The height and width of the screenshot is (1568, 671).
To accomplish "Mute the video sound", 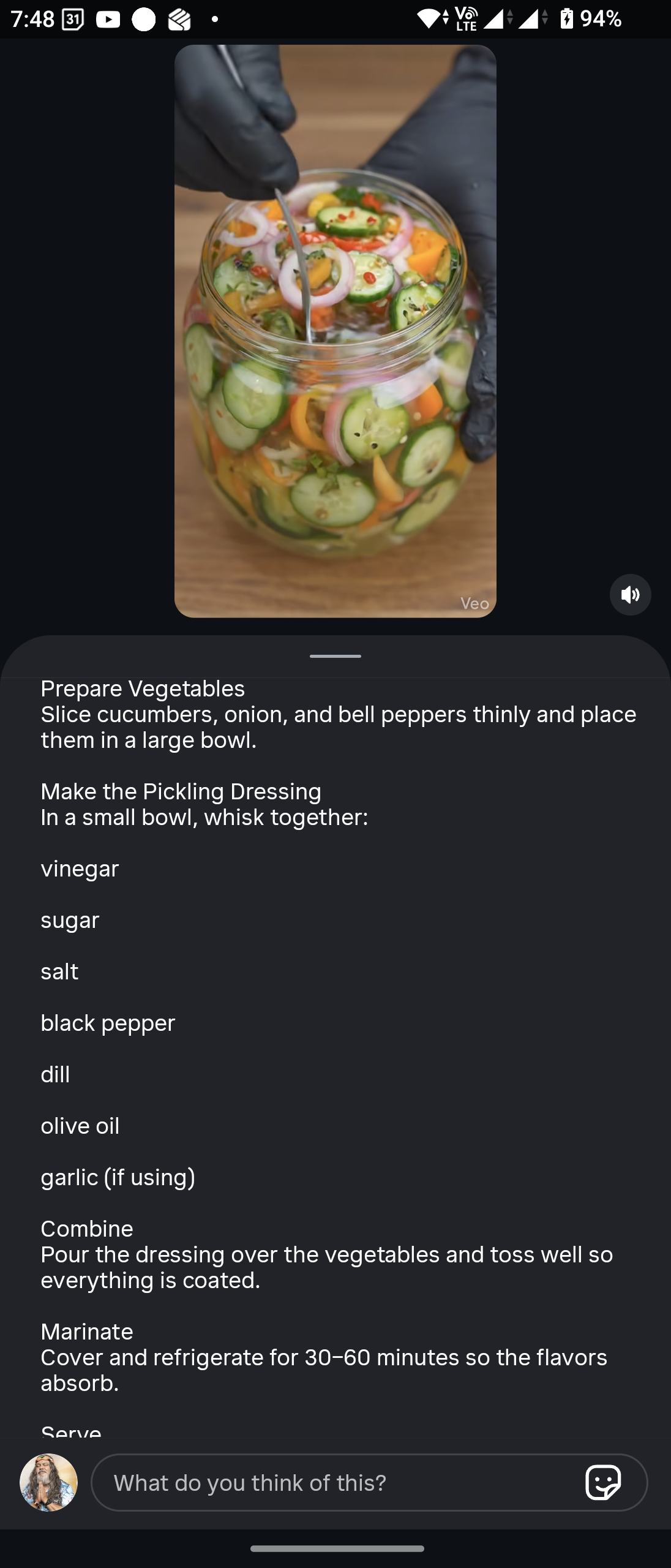I will (630, 595).
